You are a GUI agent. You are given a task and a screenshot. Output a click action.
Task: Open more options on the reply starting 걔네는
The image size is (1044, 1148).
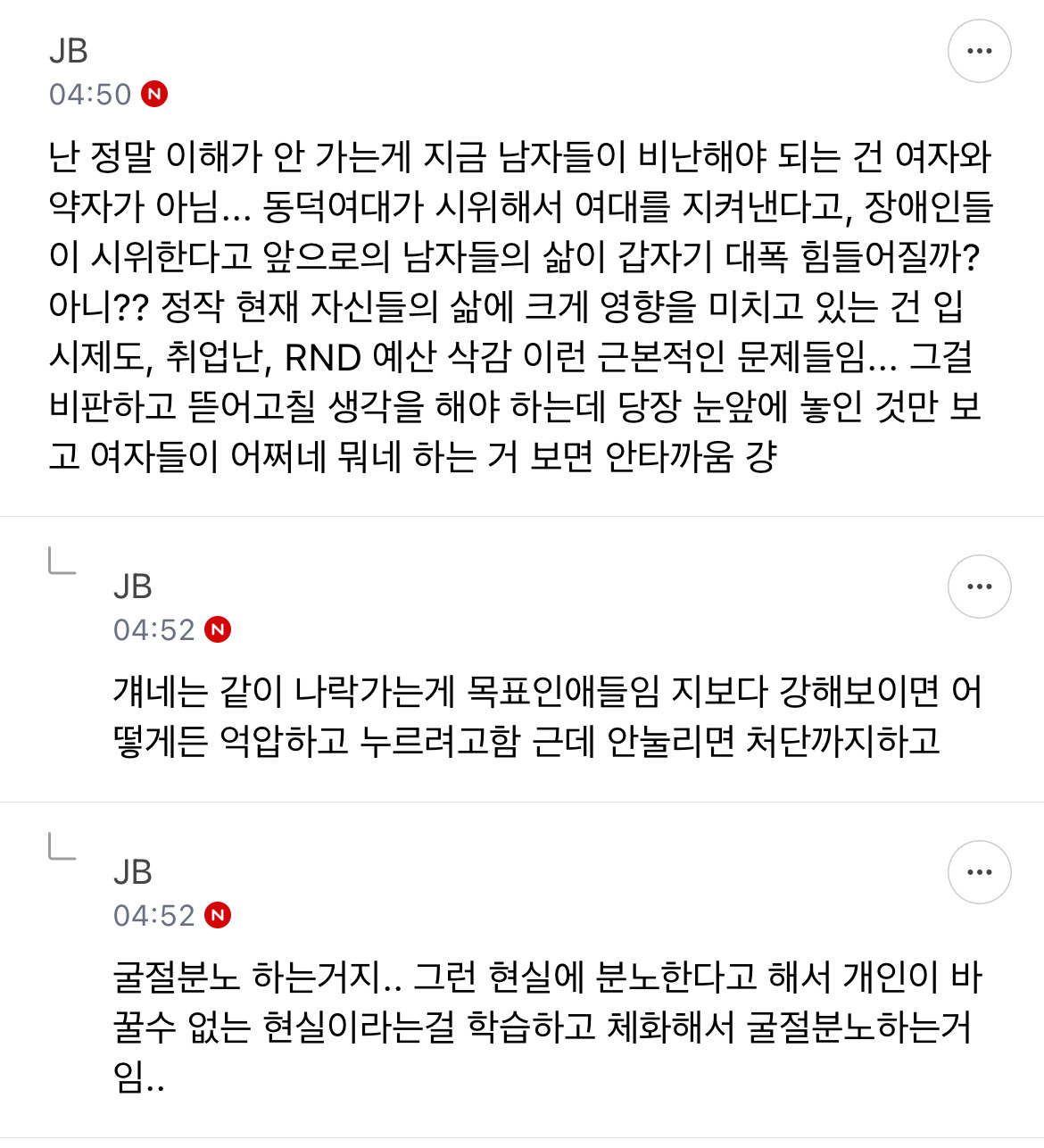(x=979, y=586)
